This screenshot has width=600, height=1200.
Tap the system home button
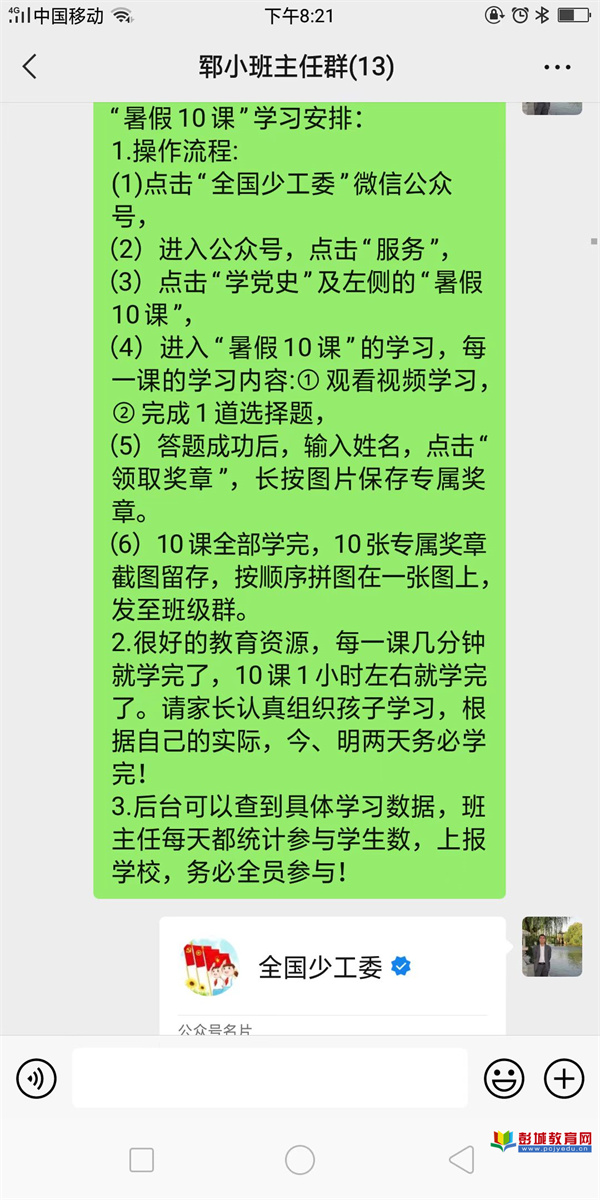(x=300, y=1160)
